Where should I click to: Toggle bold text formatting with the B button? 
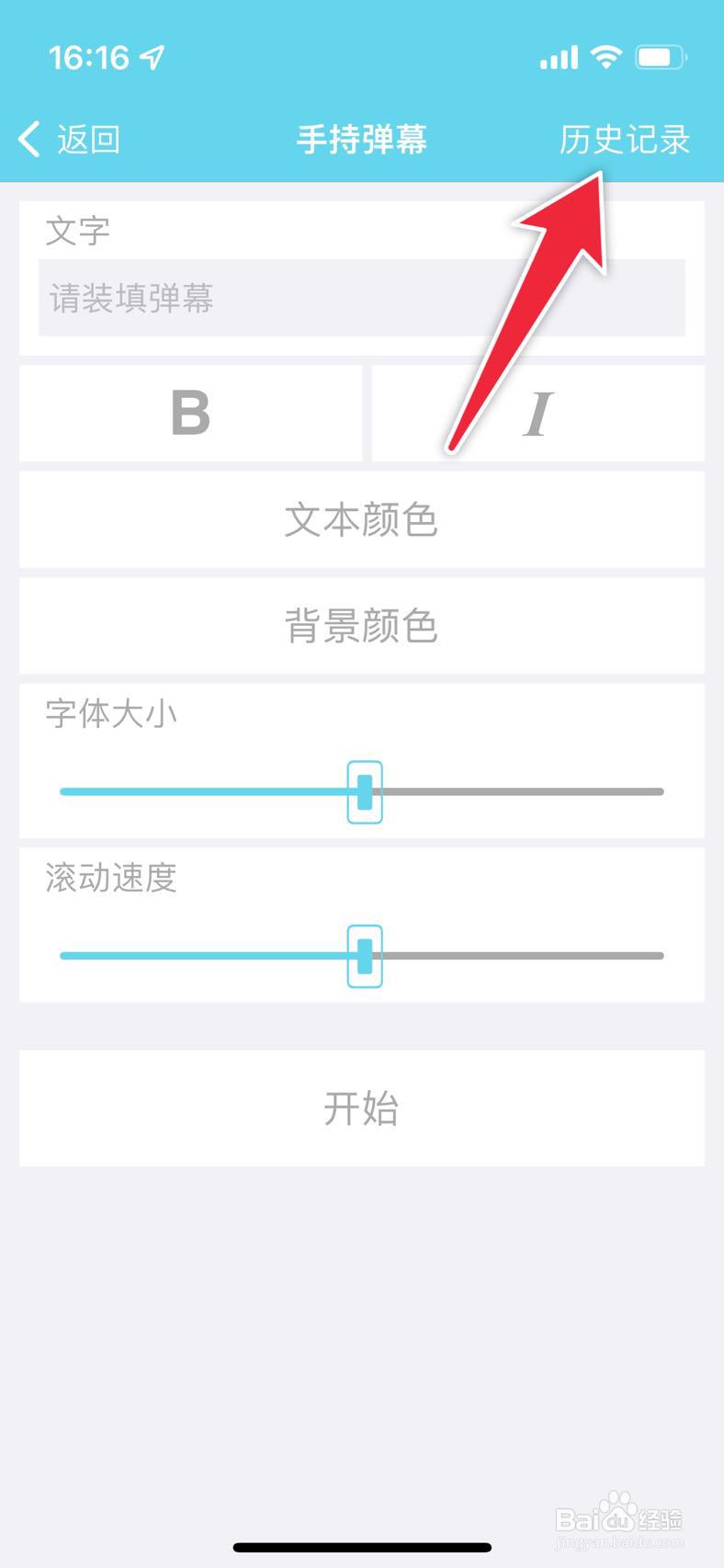click(x=190, y=413)
